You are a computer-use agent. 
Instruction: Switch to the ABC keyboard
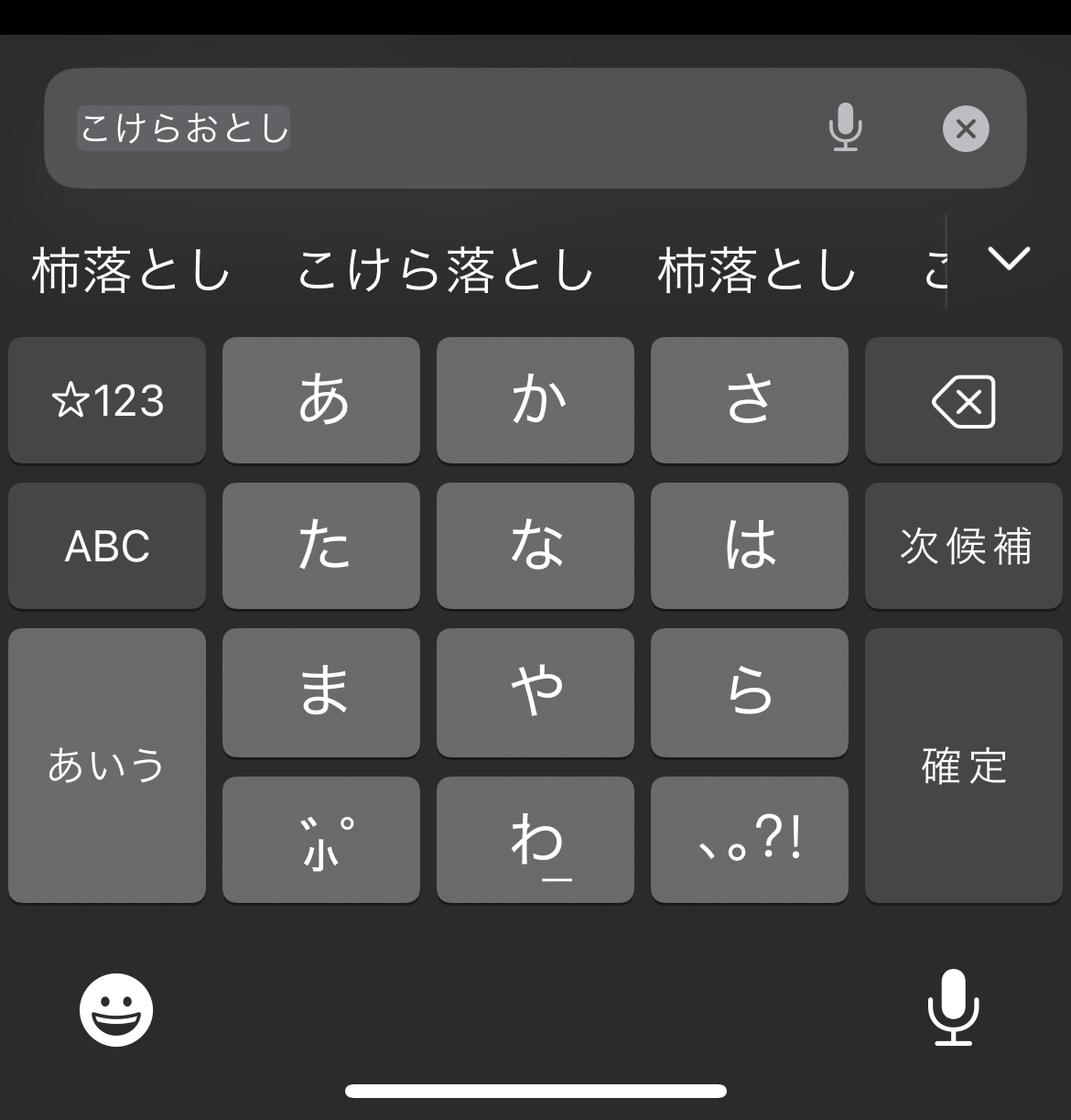click(107, 546)
